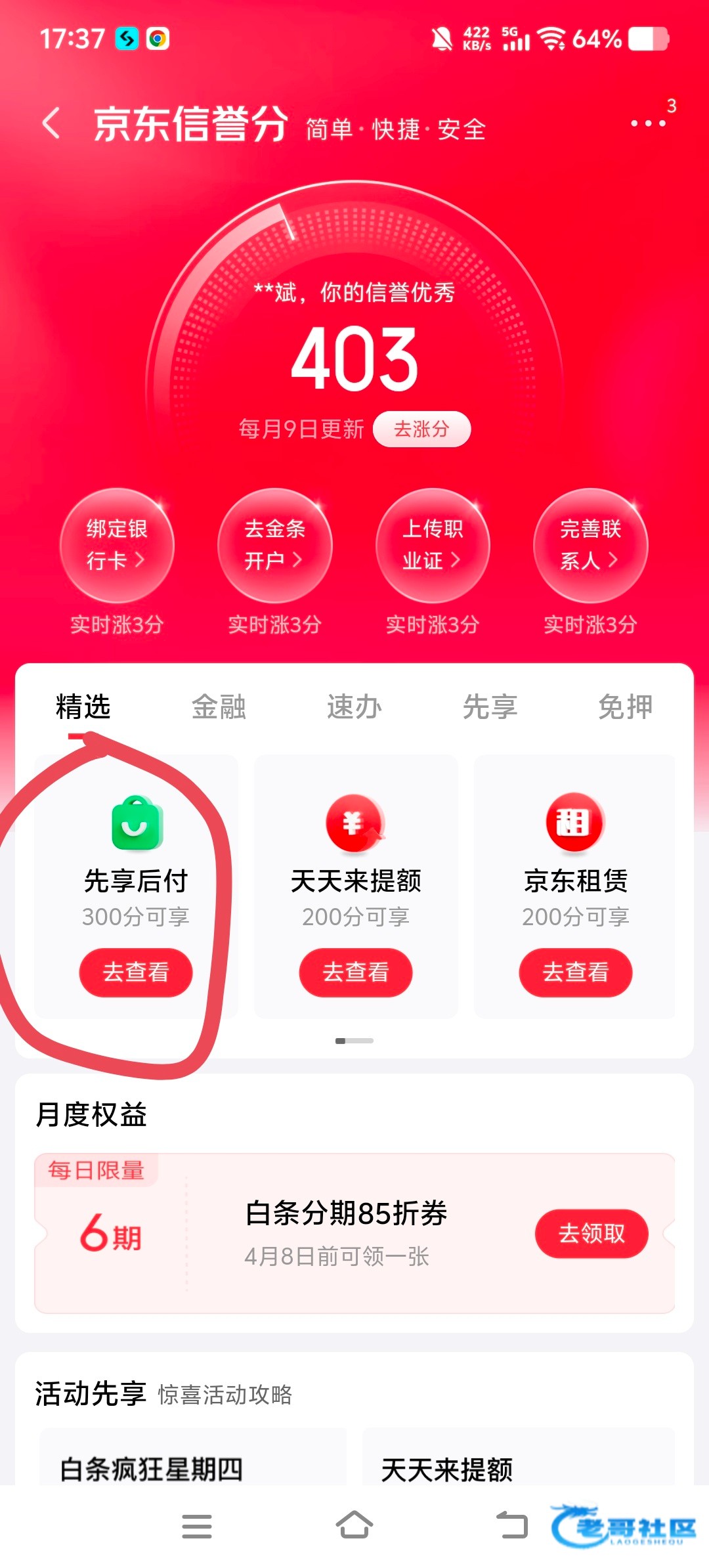Open 绑定银行卡 bubble
The image size is (709, 1568).
point(117,545)
